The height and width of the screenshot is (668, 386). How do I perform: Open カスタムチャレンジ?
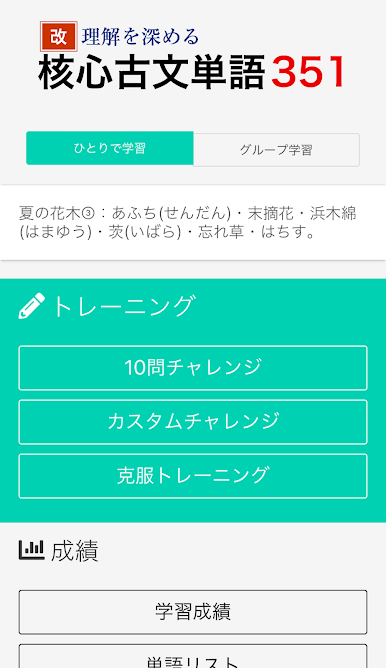point(193,422)
